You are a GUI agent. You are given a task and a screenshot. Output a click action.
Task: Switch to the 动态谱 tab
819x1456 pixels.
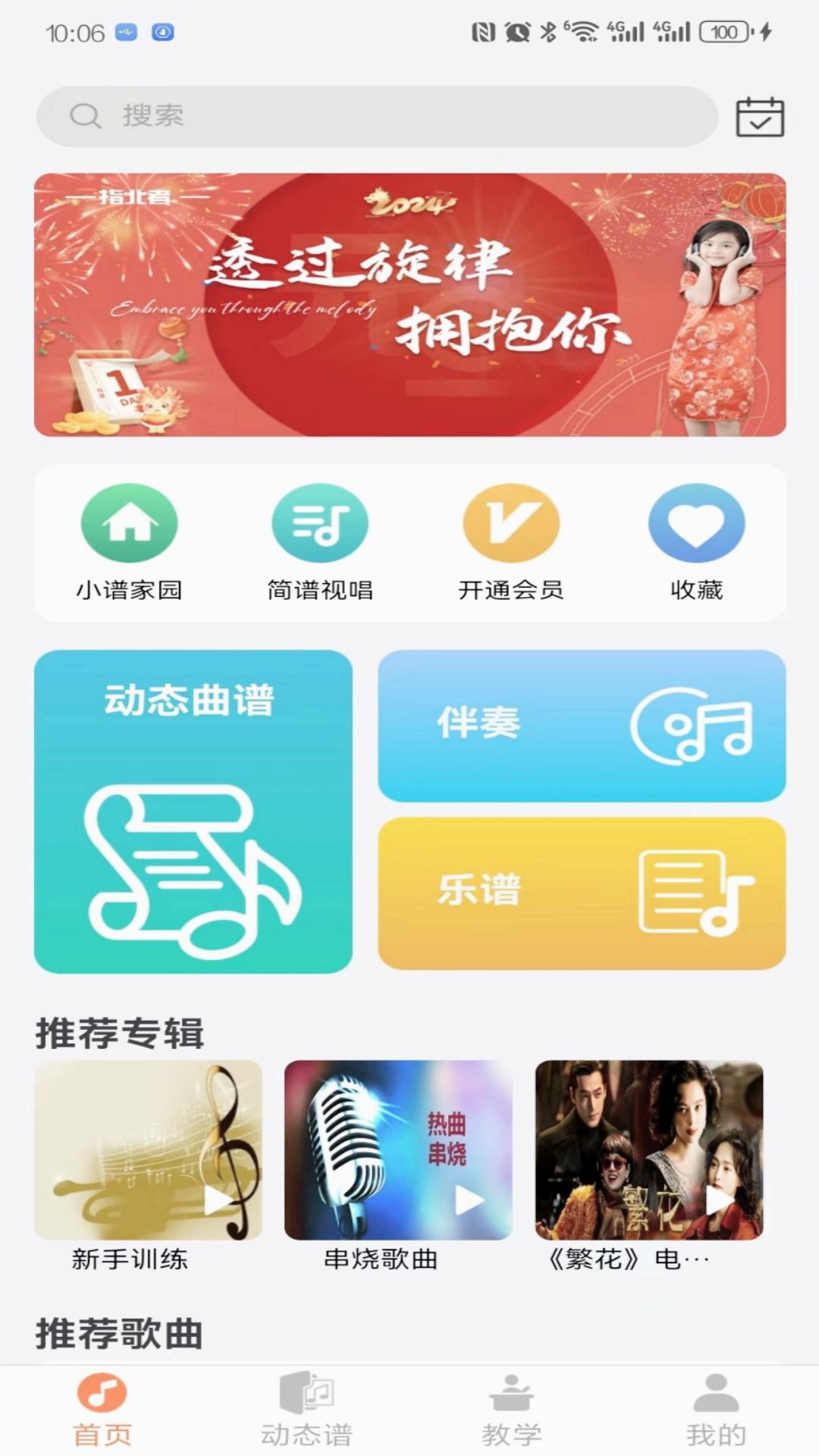point(306,1410)
